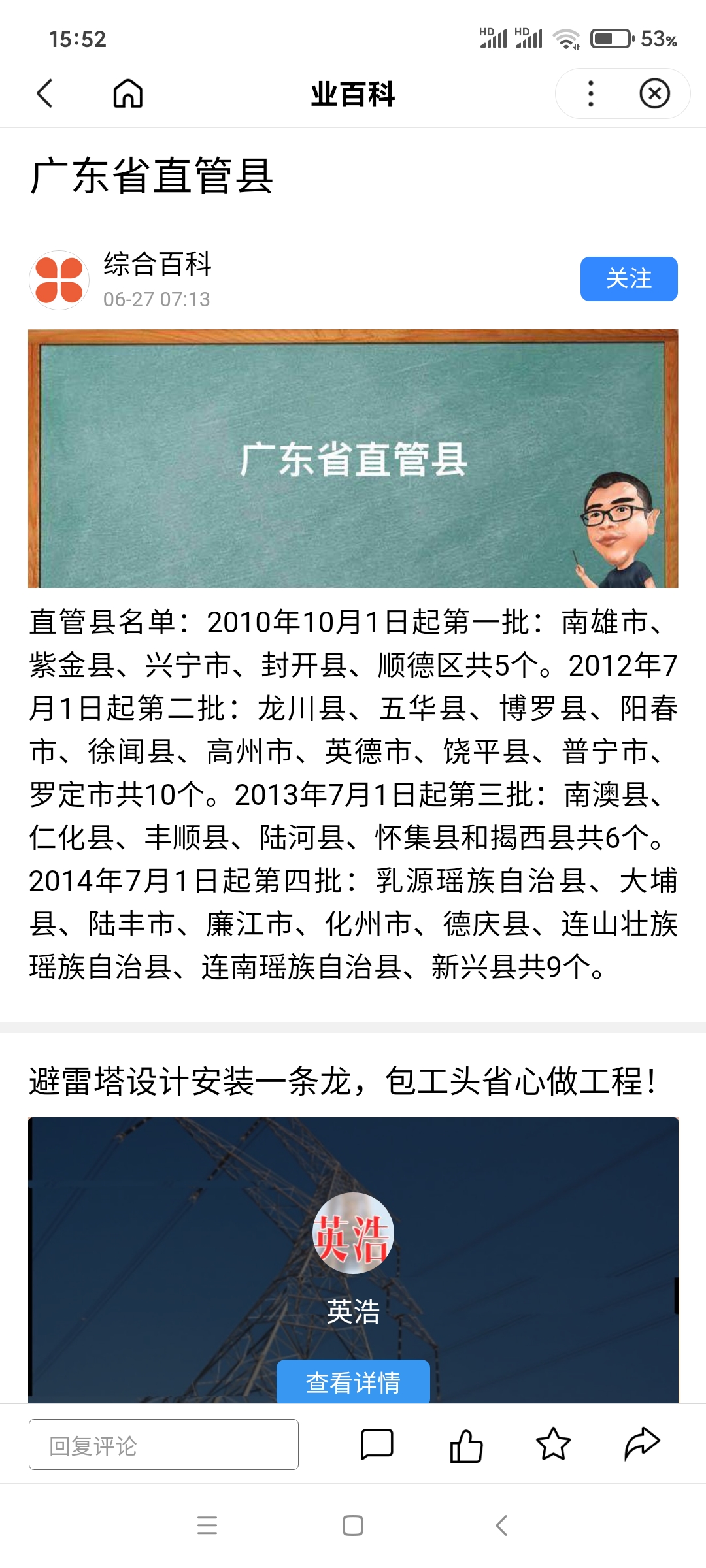This screenshot has height=1568, width=706.
Task: Open the 英浩 advertiser avatar
Action: pyautogui.click(x=353, y=1233)
